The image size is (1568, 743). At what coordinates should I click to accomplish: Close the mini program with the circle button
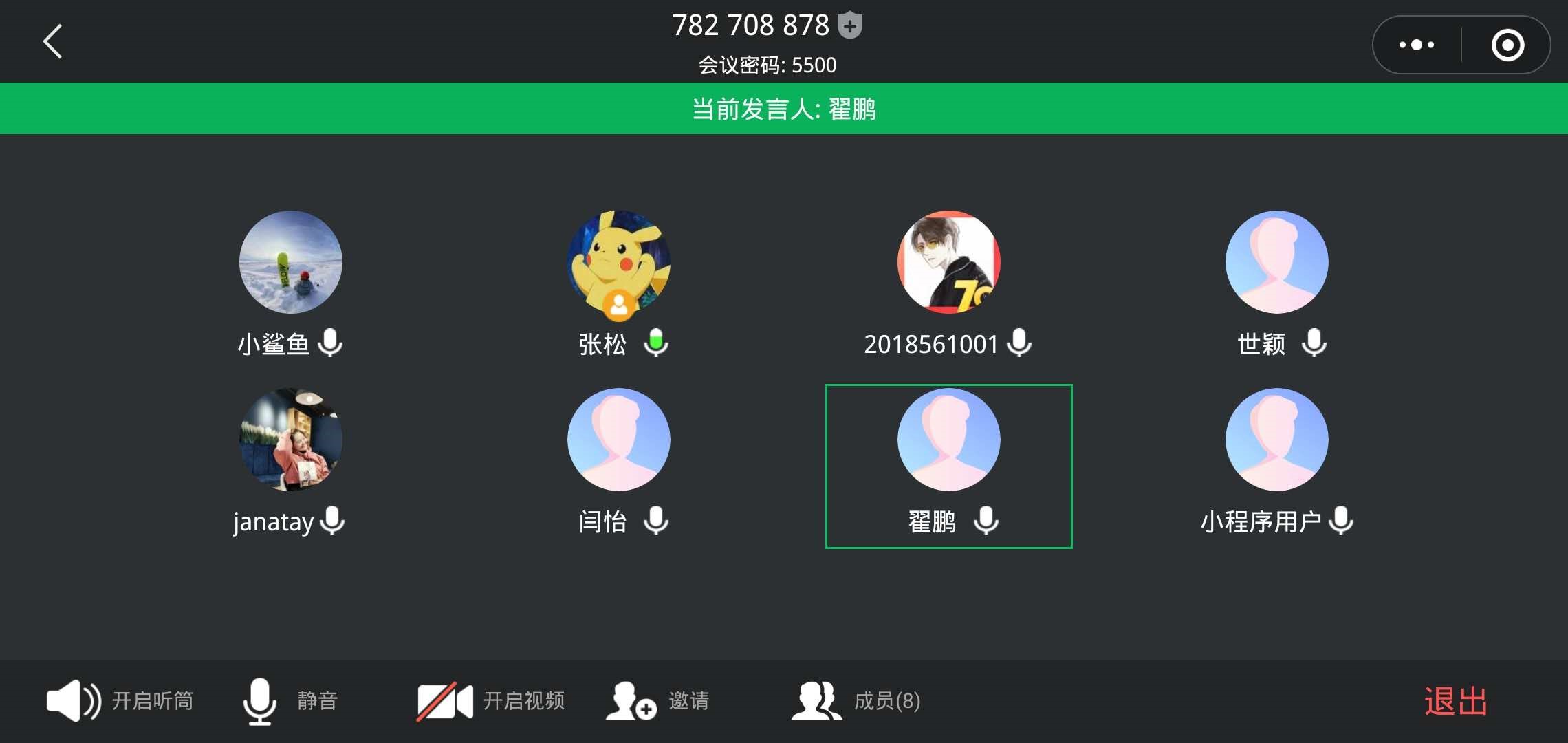pyautogui.click(x=1507, y=45)
